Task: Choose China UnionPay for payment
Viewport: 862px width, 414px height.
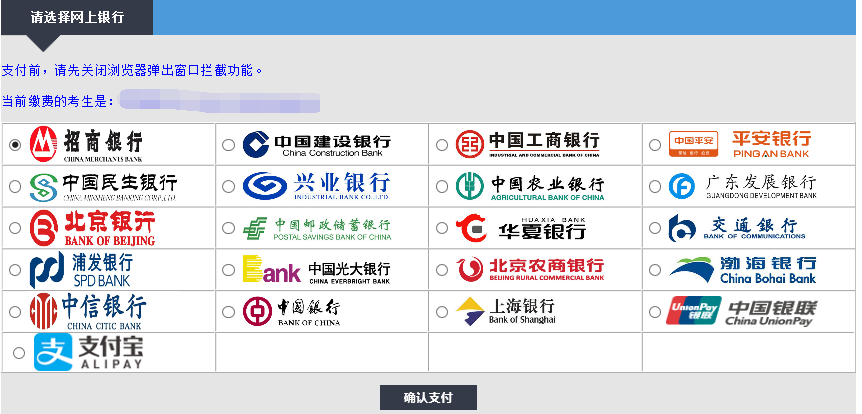Action: [x=655, y=311]
